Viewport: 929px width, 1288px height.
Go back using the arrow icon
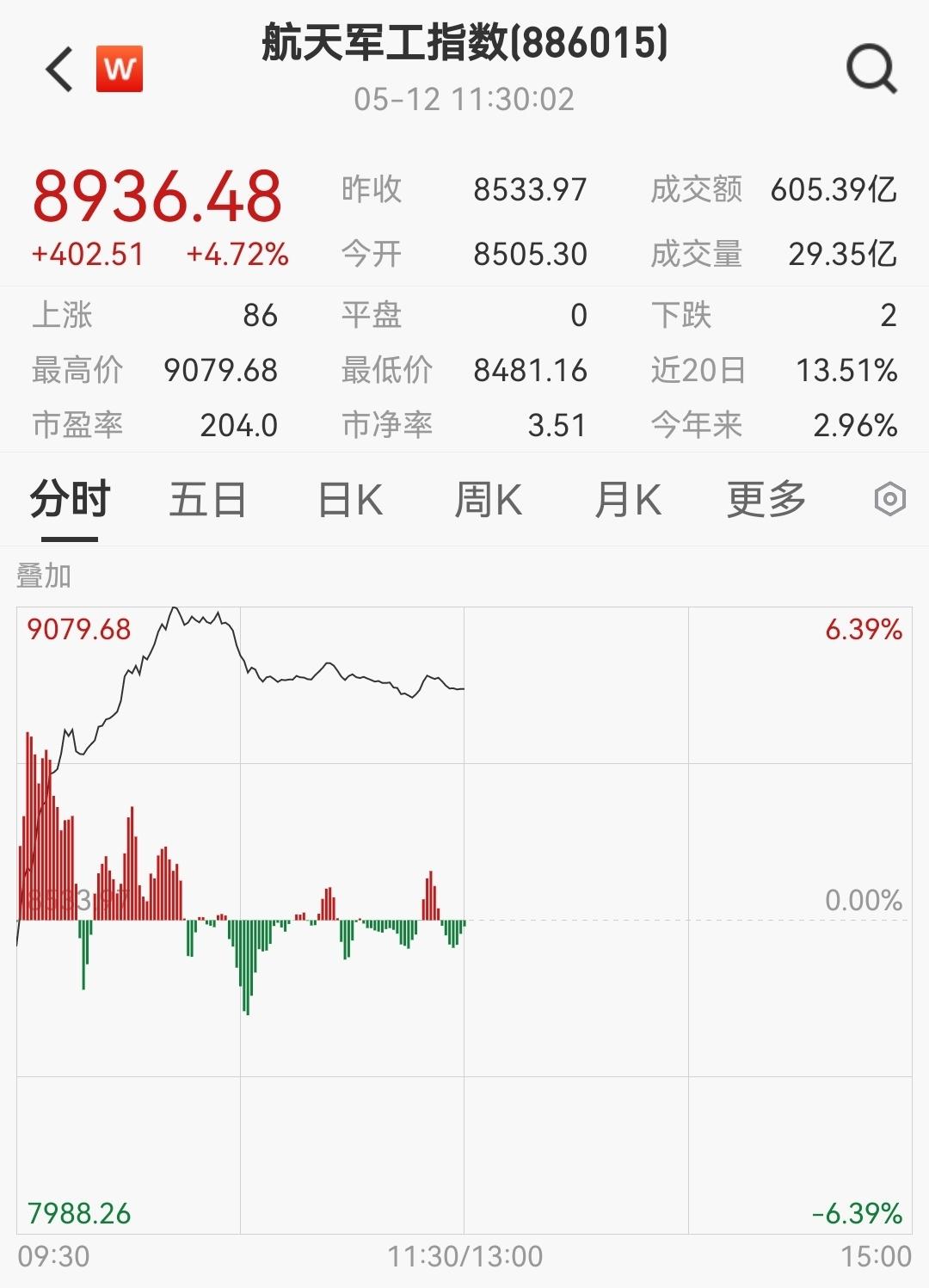coord(60,70)
